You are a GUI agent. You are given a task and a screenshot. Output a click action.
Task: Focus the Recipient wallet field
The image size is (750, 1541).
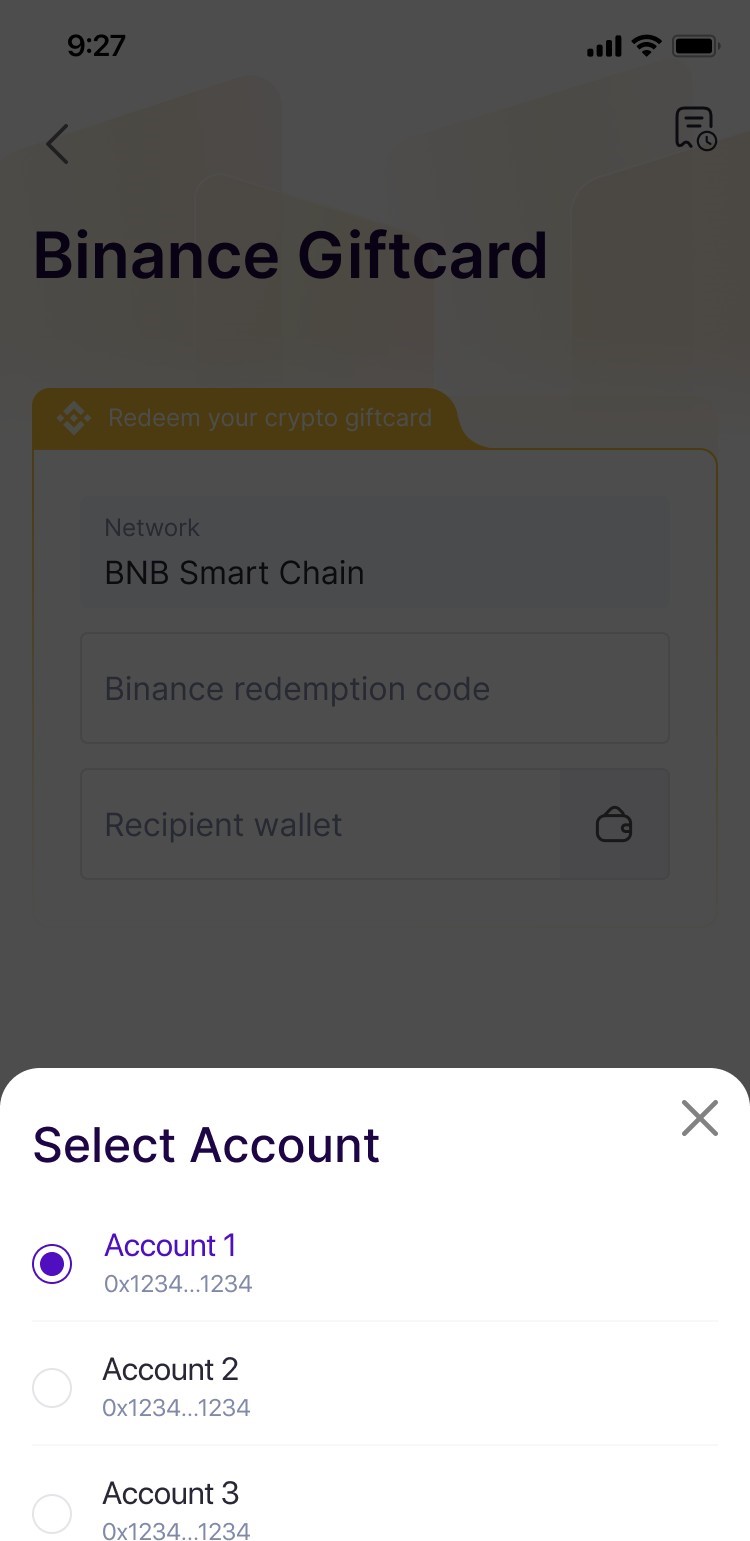coord(330,824)
